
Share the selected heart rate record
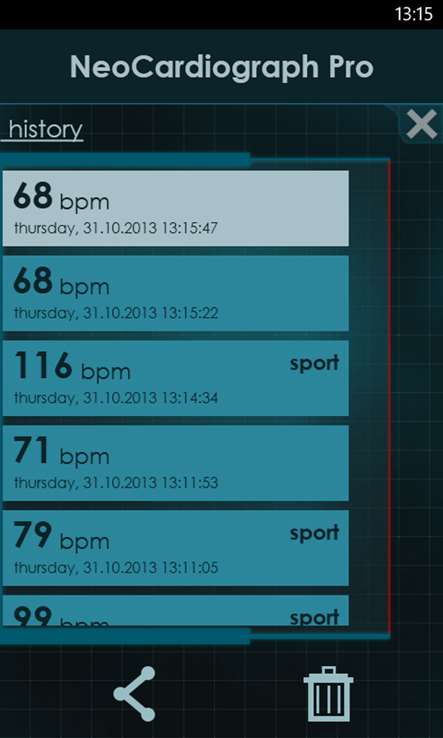pos(134,694)
